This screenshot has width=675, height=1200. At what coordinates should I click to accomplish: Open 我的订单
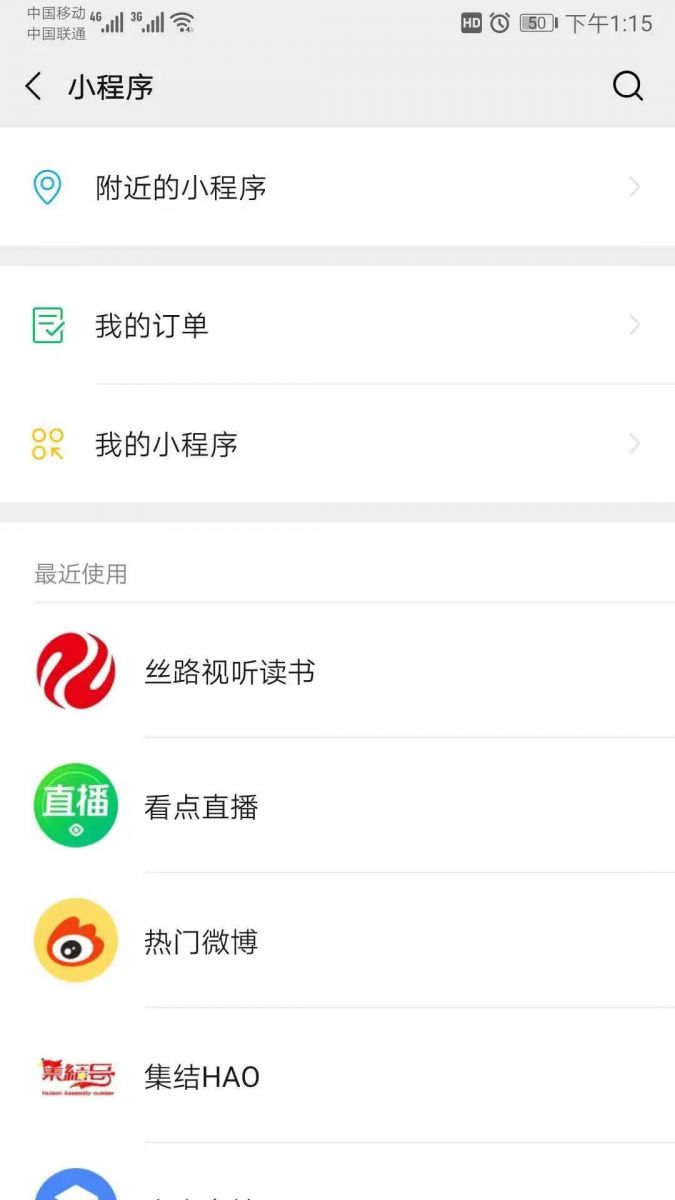click(337, 325)
